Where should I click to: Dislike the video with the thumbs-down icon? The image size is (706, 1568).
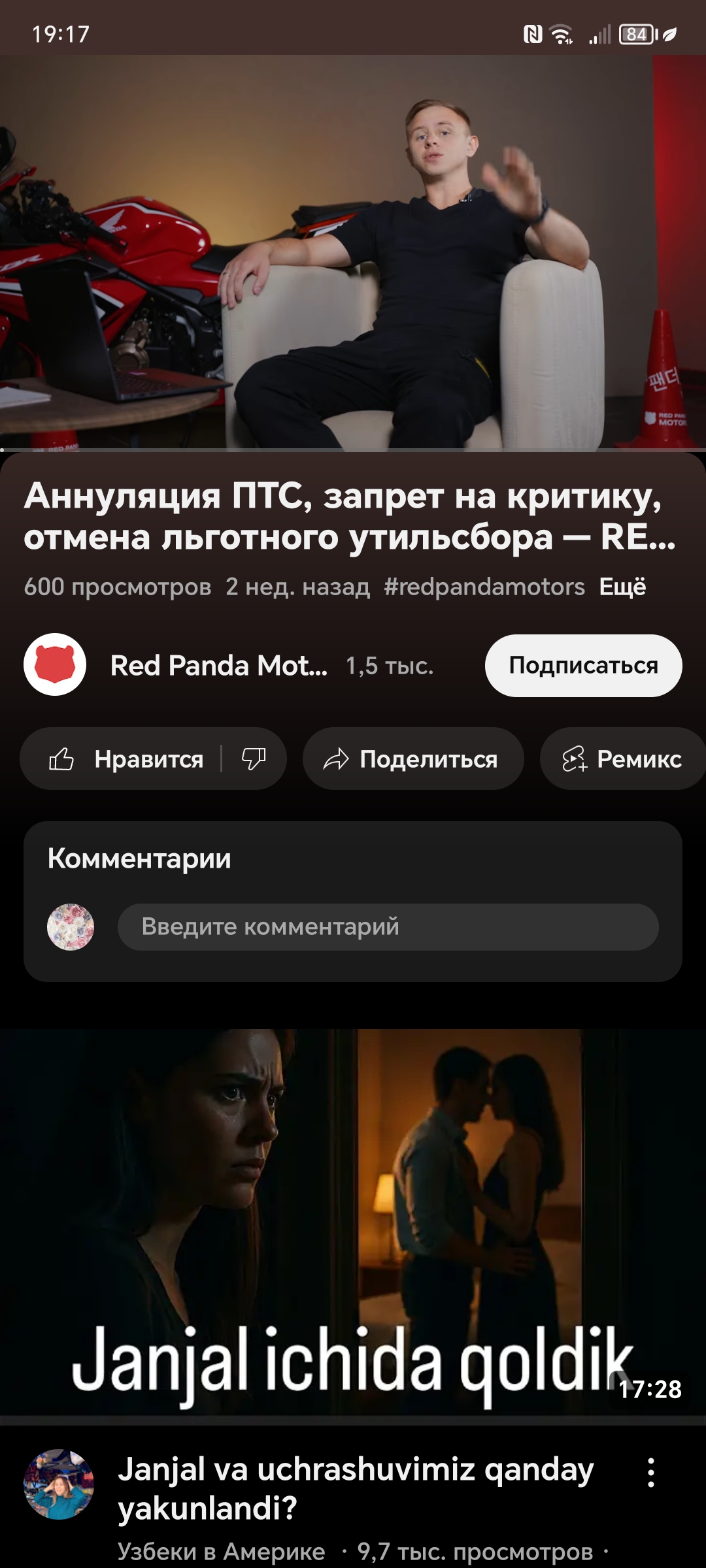click(254, 759)
